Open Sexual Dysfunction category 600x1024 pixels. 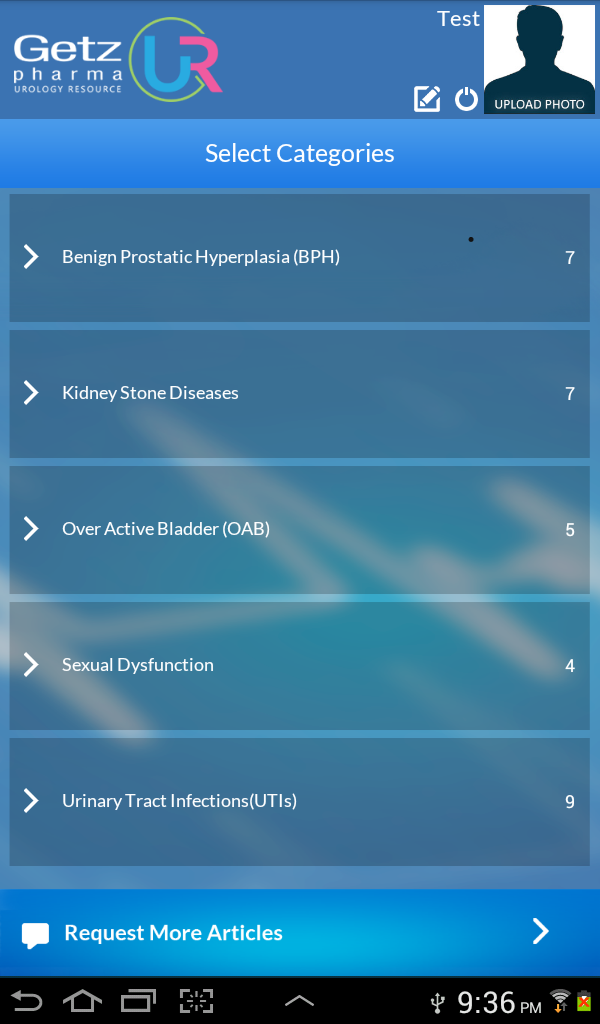click(299, 666)
